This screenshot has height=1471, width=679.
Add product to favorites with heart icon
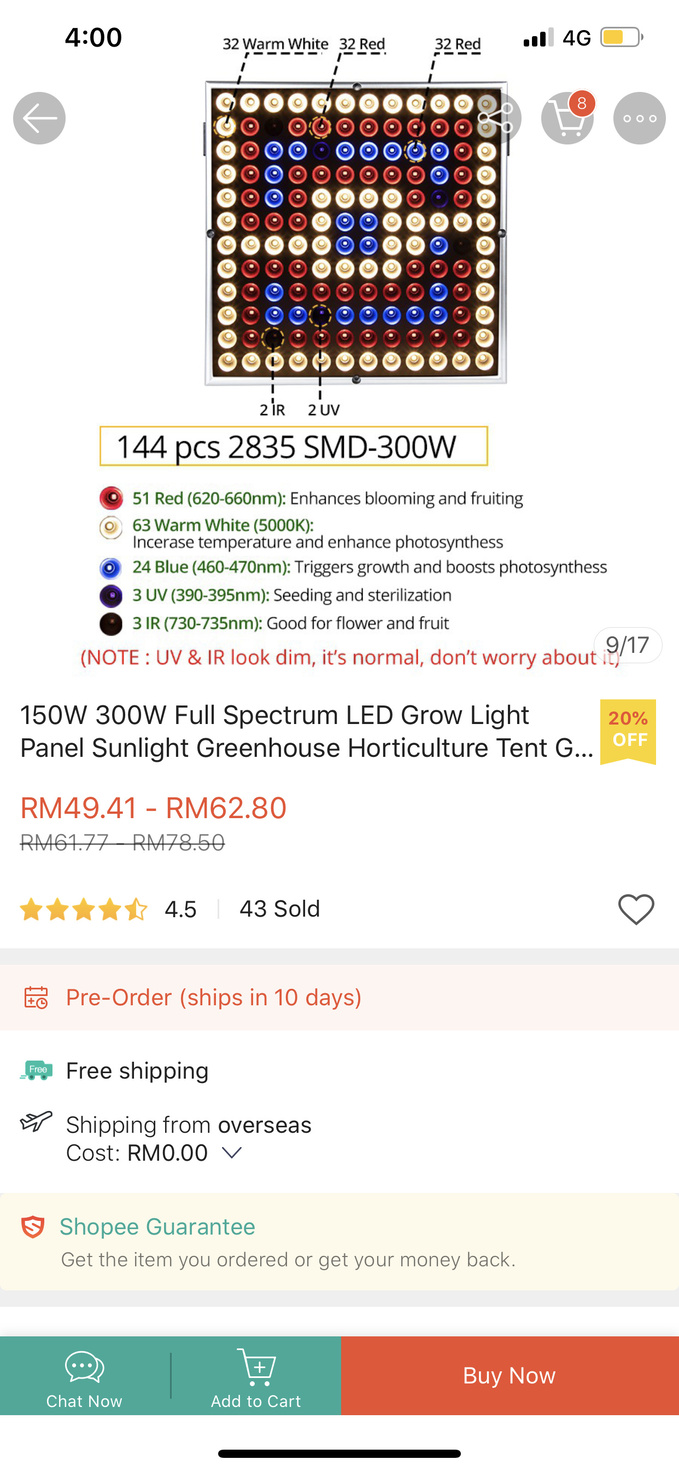[636, 909]
